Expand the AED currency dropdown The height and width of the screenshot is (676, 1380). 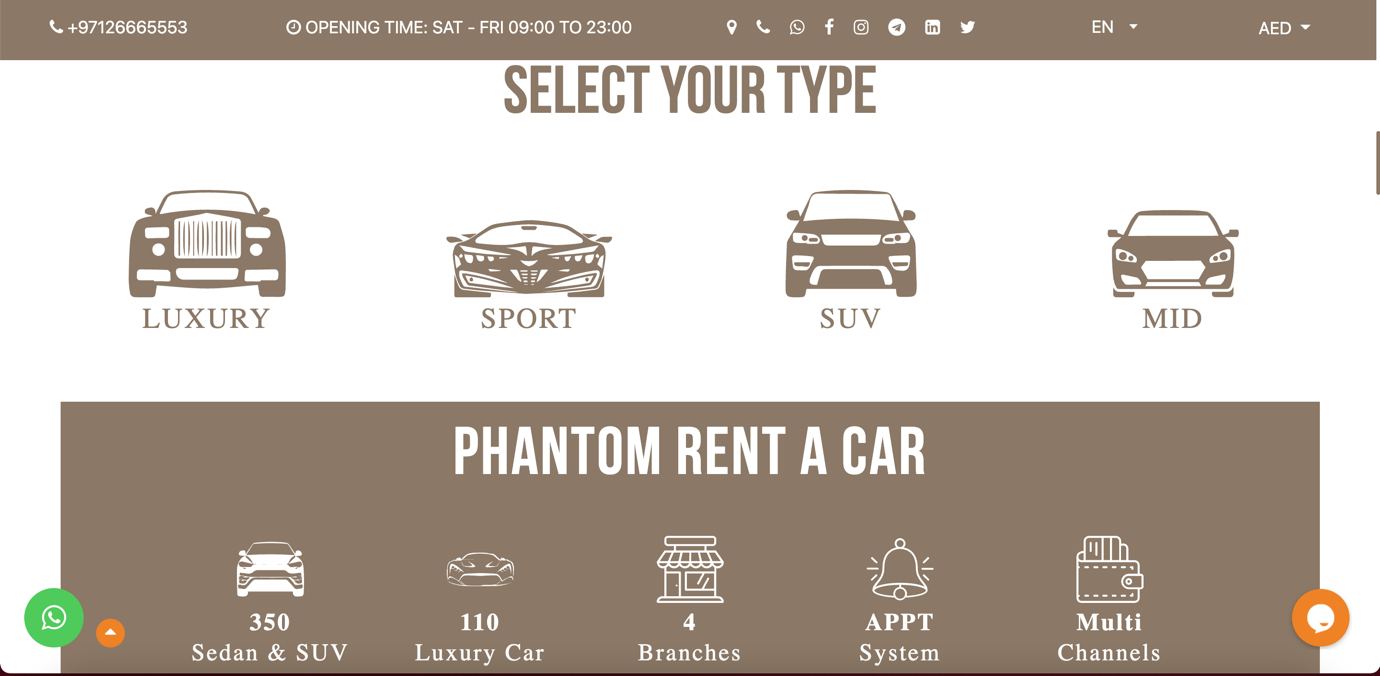pos(1284,28)
